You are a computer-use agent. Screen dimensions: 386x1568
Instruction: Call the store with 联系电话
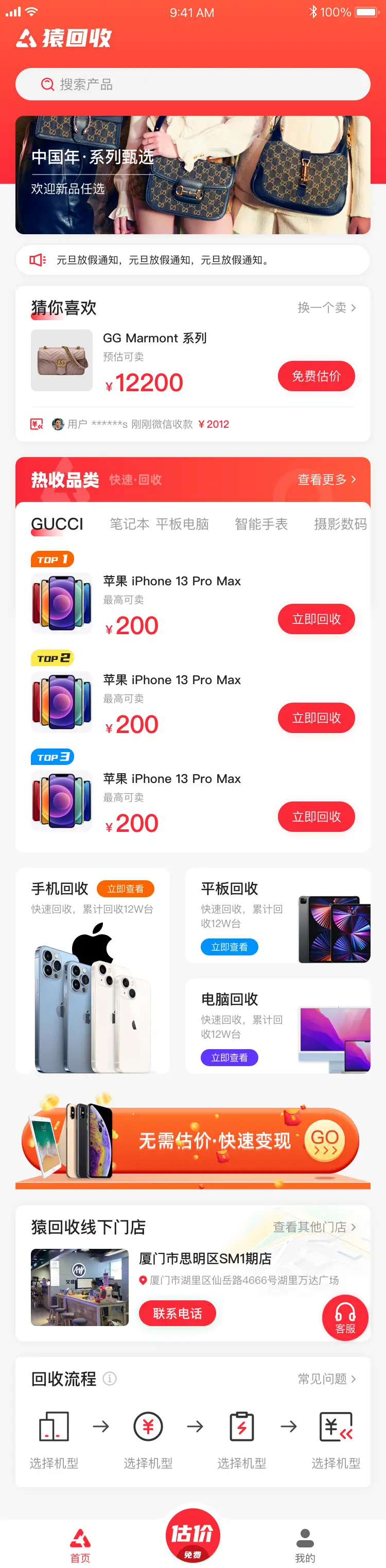point(177,1313)
